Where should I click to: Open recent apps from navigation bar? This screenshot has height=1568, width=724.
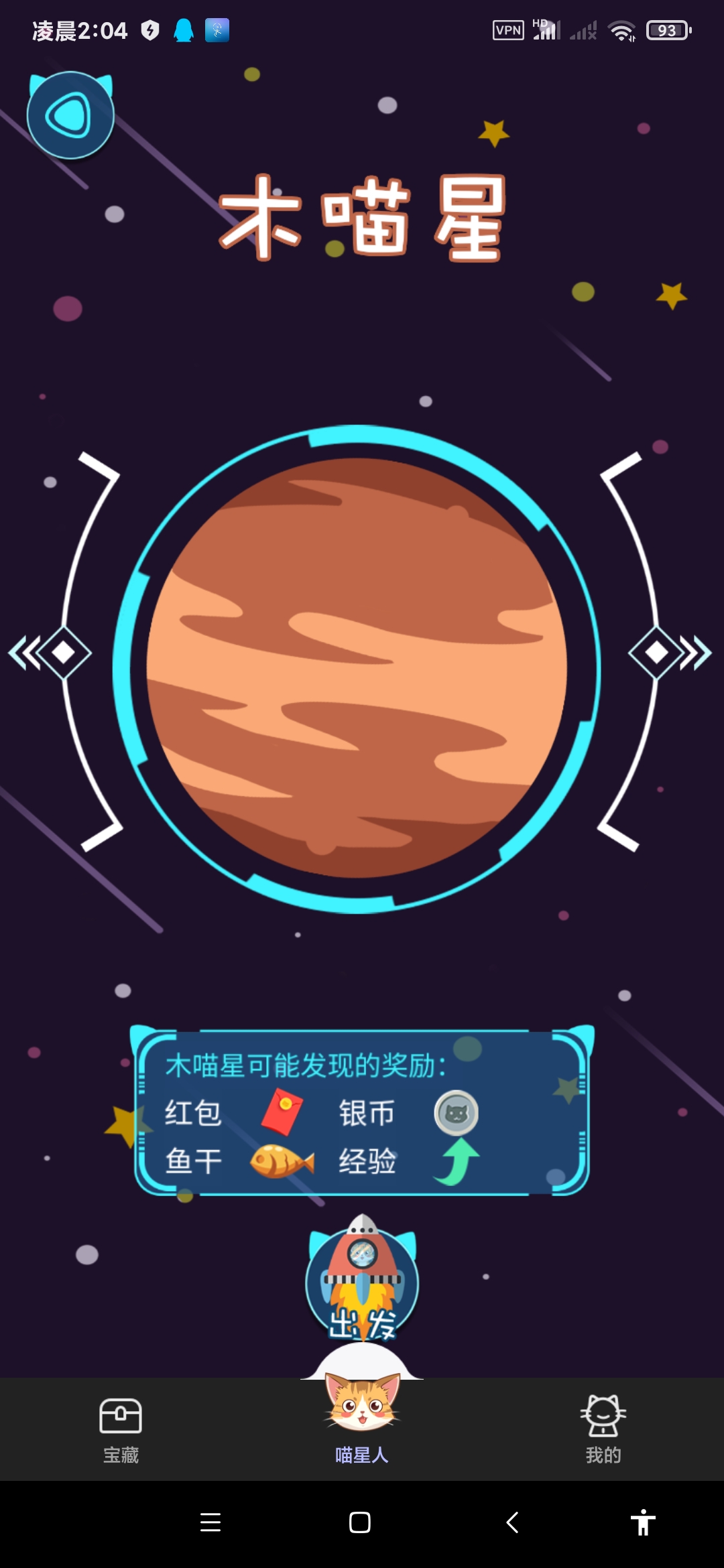[210, 1522]
